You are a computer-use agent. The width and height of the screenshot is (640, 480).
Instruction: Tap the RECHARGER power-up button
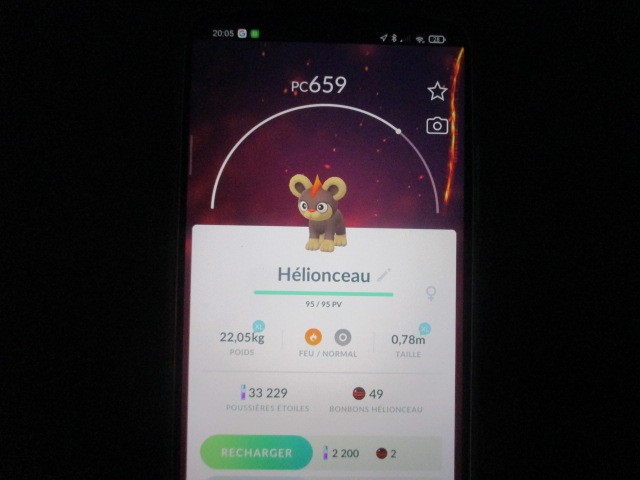[x=256, y=452]
